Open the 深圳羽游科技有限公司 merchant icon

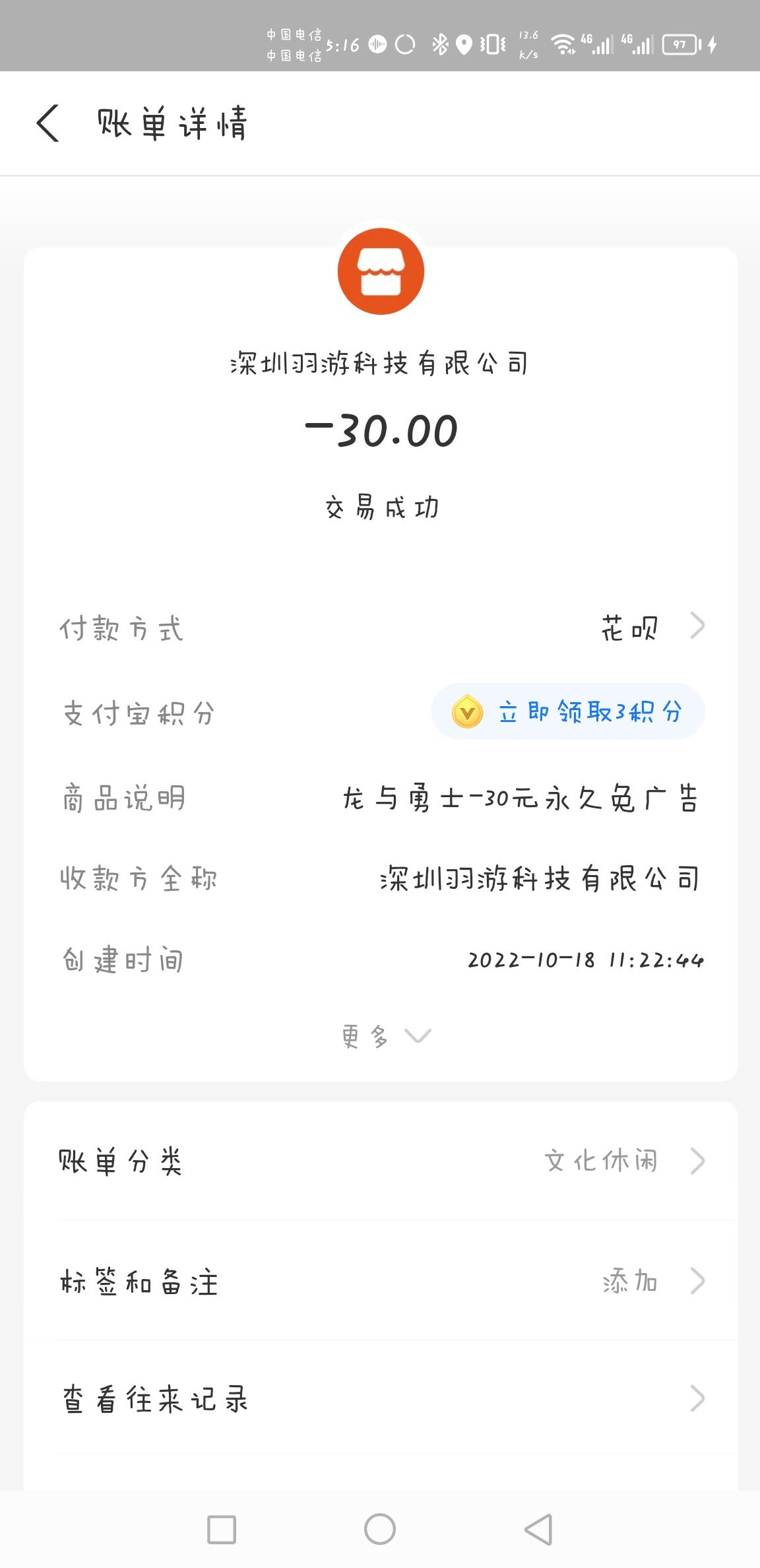click(x=381, y=271)
